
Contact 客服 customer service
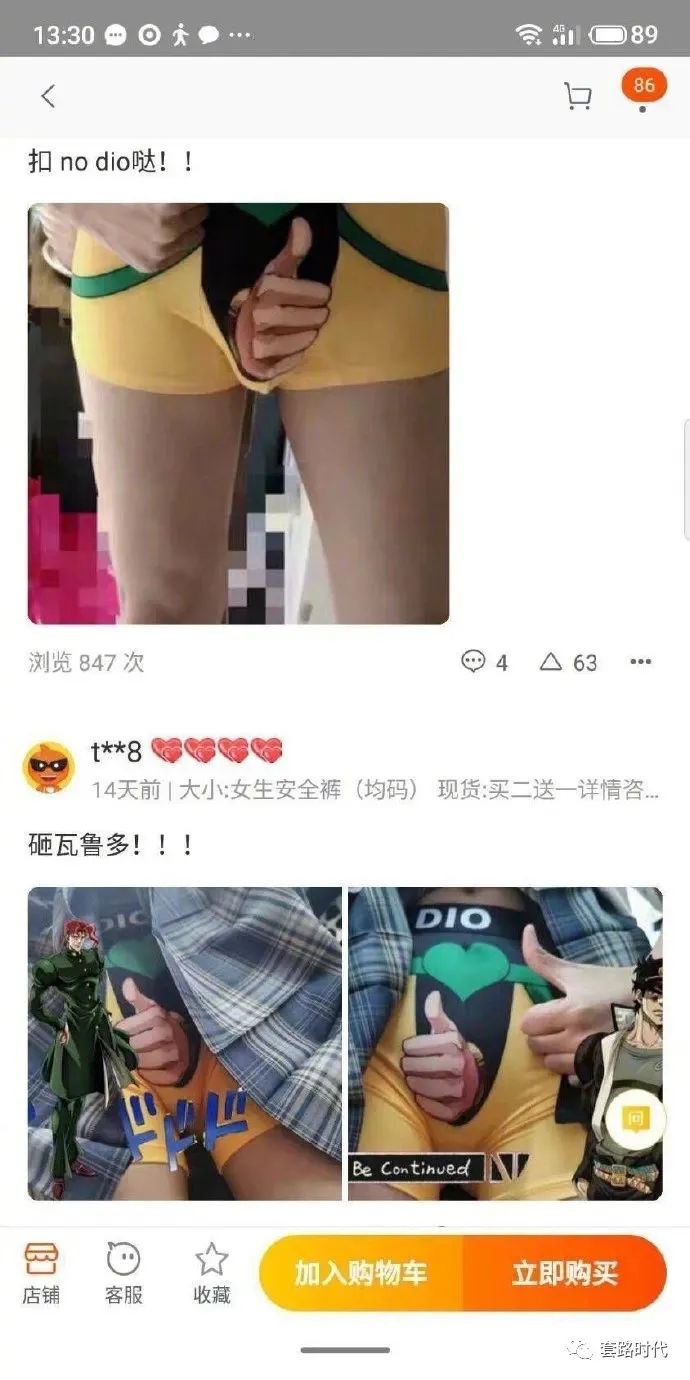pyautogui.click(x=123, y=1272)
